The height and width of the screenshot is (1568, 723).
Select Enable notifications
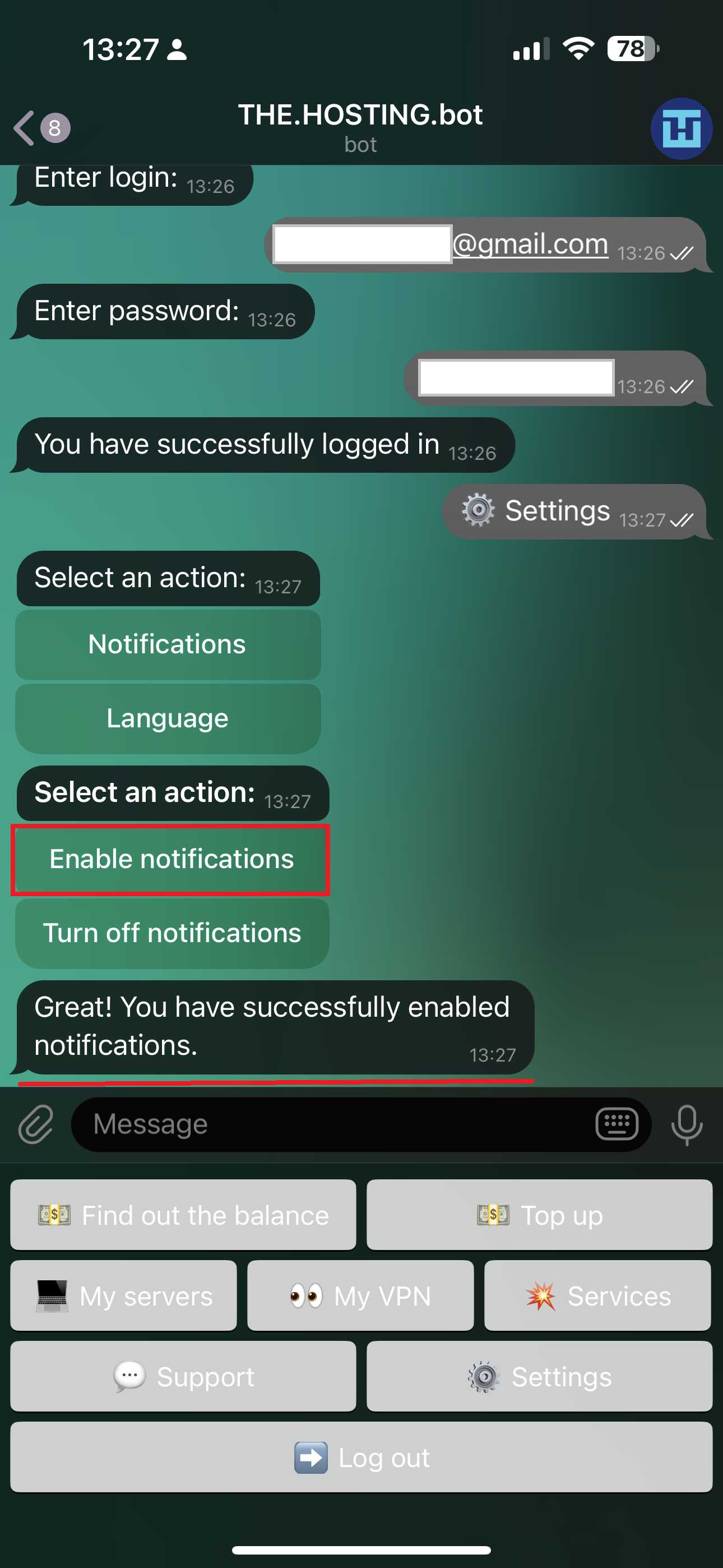[172, 859]
